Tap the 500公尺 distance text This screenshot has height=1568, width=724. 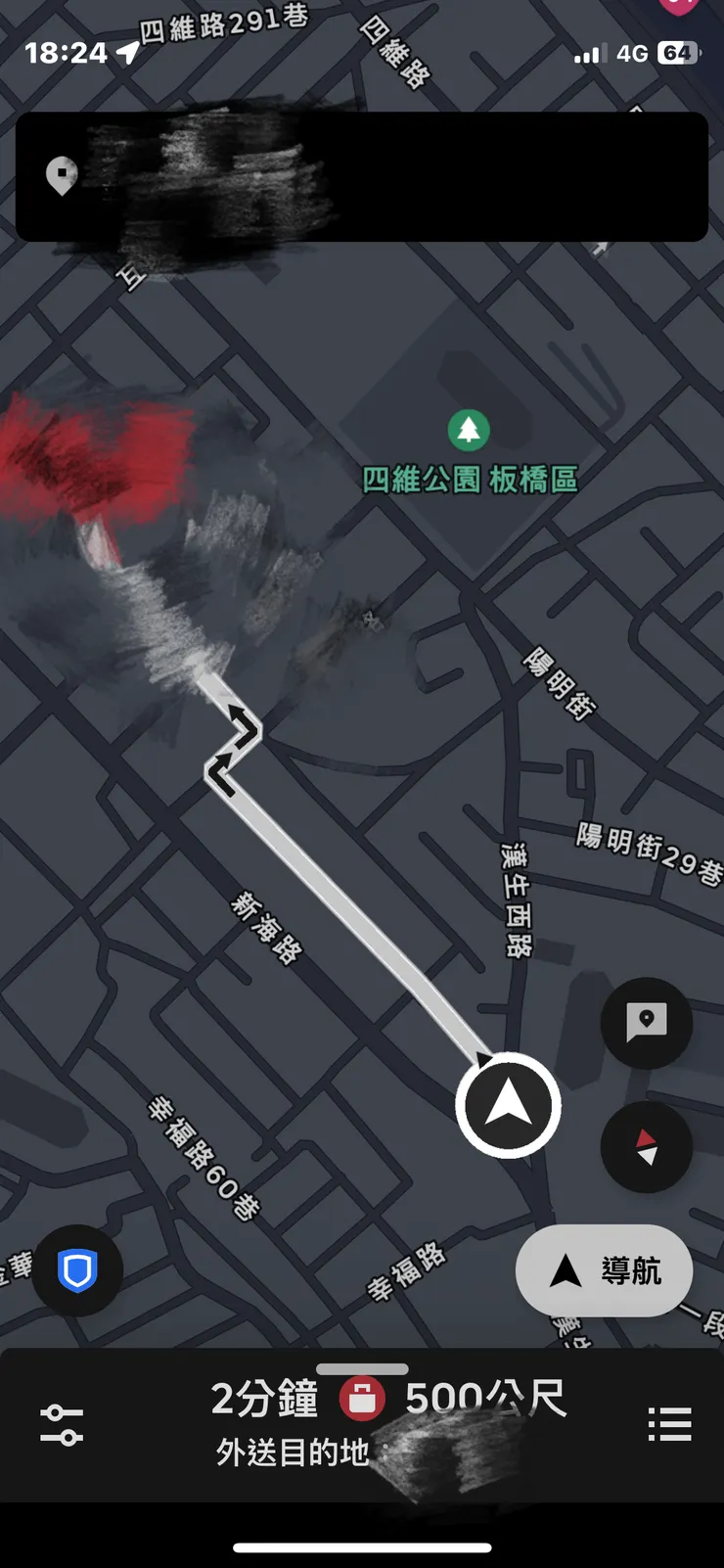click(x=486, y=1399)
